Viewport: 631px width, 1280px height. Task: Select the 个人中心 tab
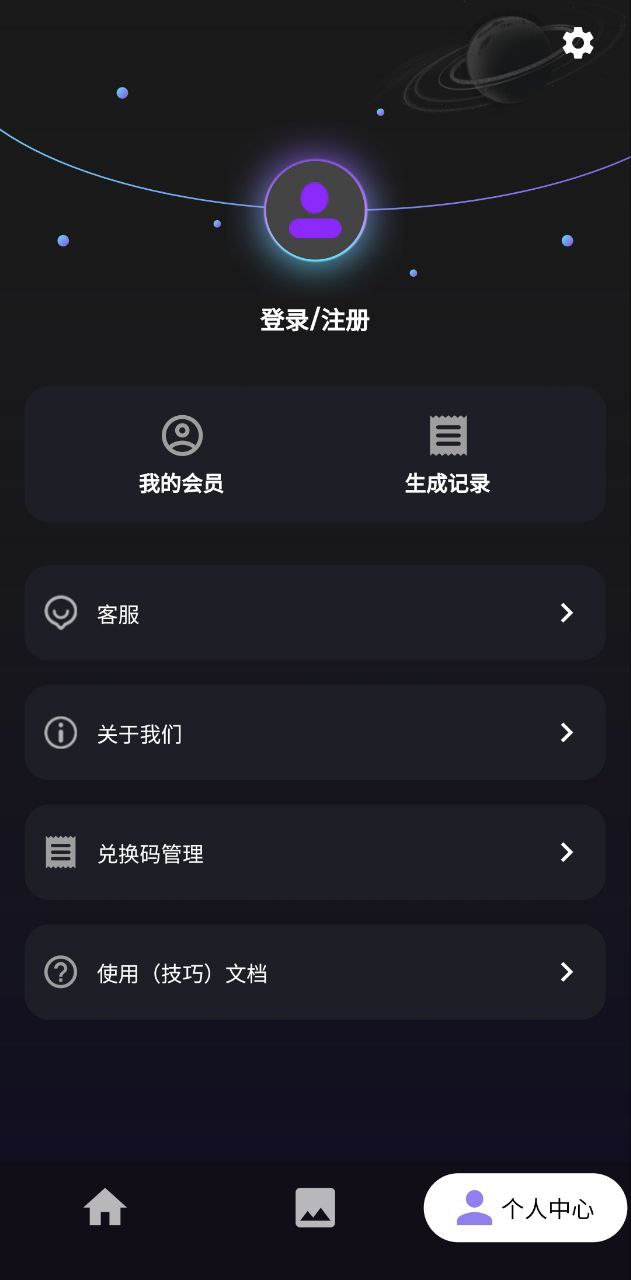pyautogui.click(x=525, y=1208)
